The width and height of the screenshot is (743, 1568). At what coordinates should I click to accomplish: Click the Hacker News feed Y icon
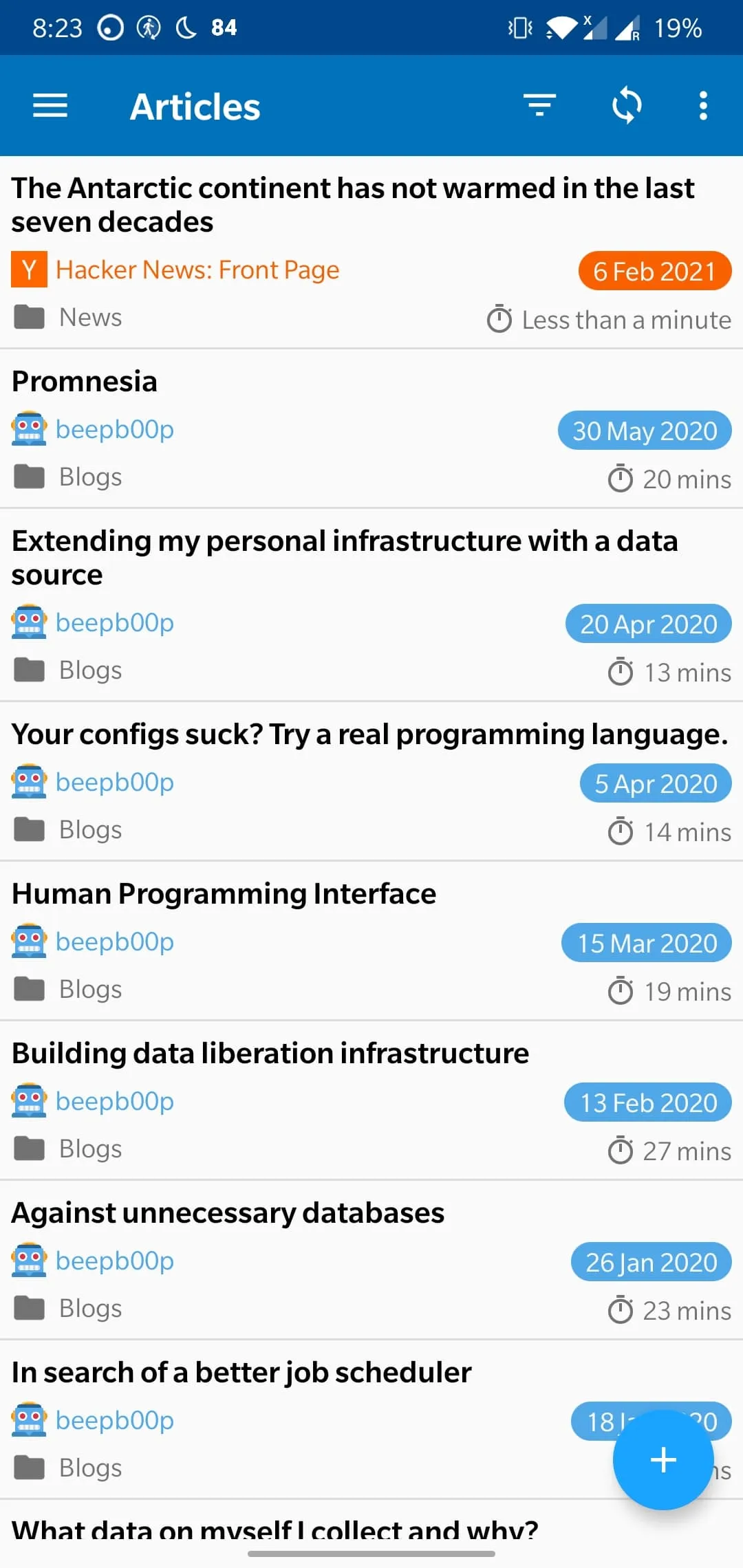point(28,269)
